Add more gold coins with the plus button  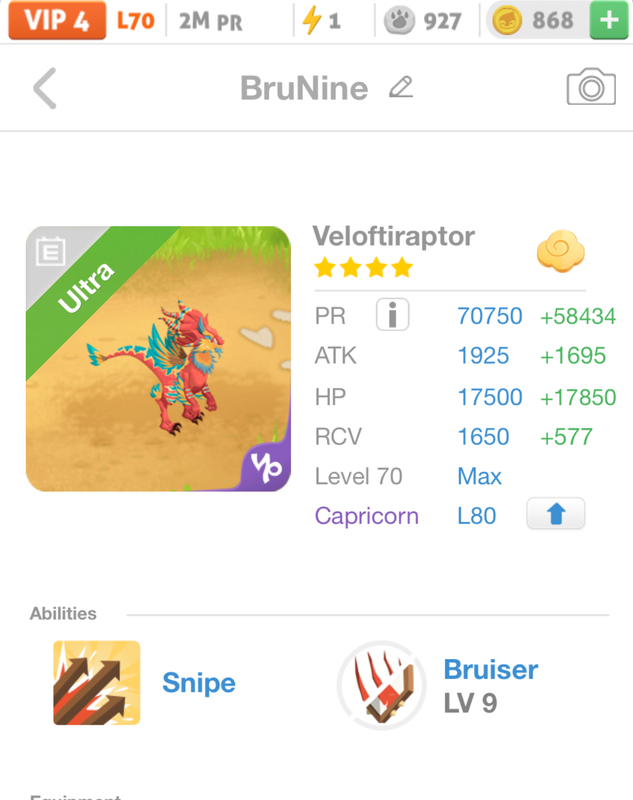pos(608,21)
